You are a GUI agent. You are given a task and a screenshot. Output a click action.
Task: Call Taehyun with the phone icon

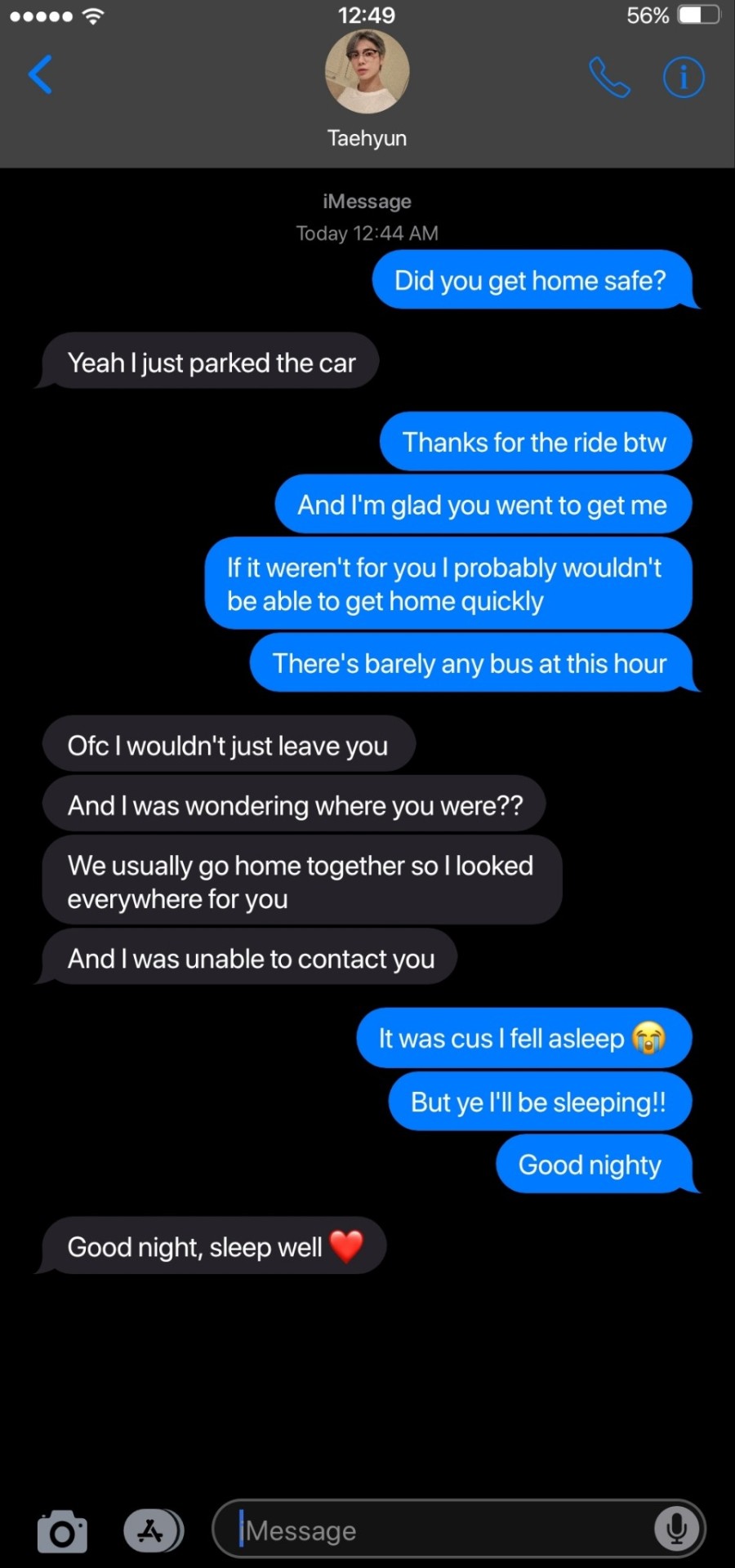(609, 78)
